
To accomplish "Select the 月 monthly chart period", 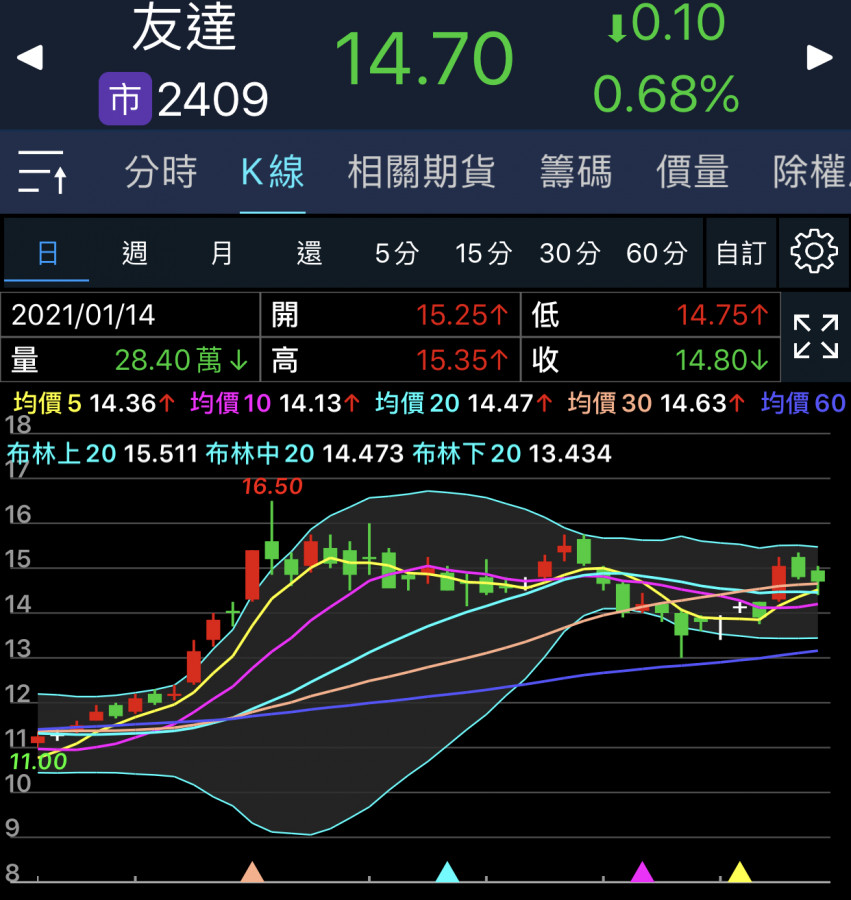I will [222, 253].
